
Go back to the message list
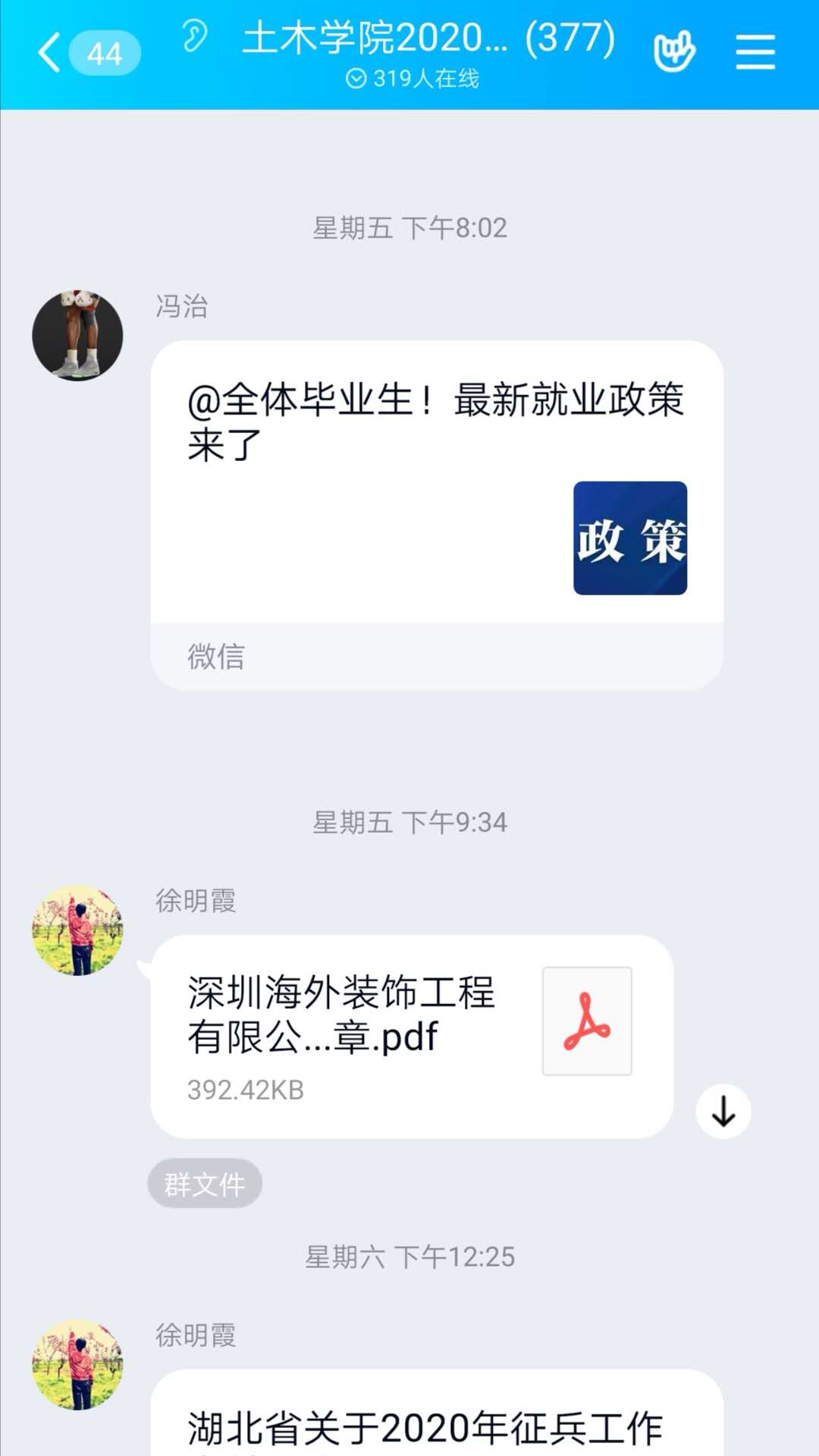coord(52,53)
